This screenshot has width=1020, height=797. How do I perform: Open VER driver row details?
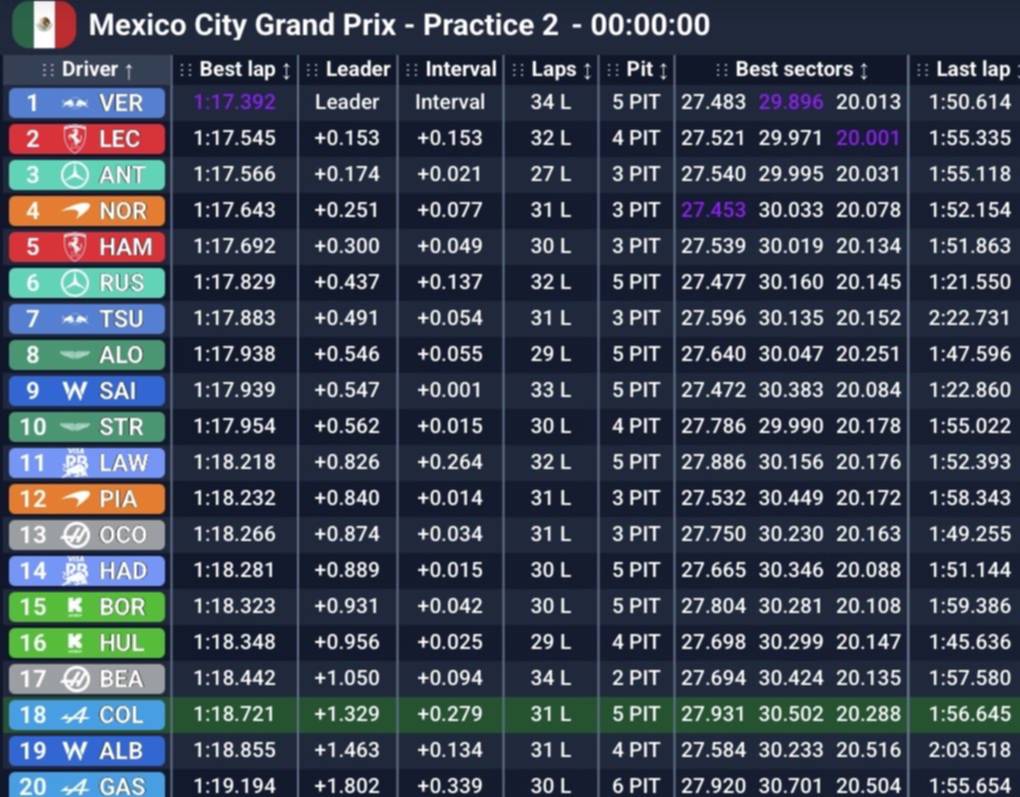click(87, 103)
